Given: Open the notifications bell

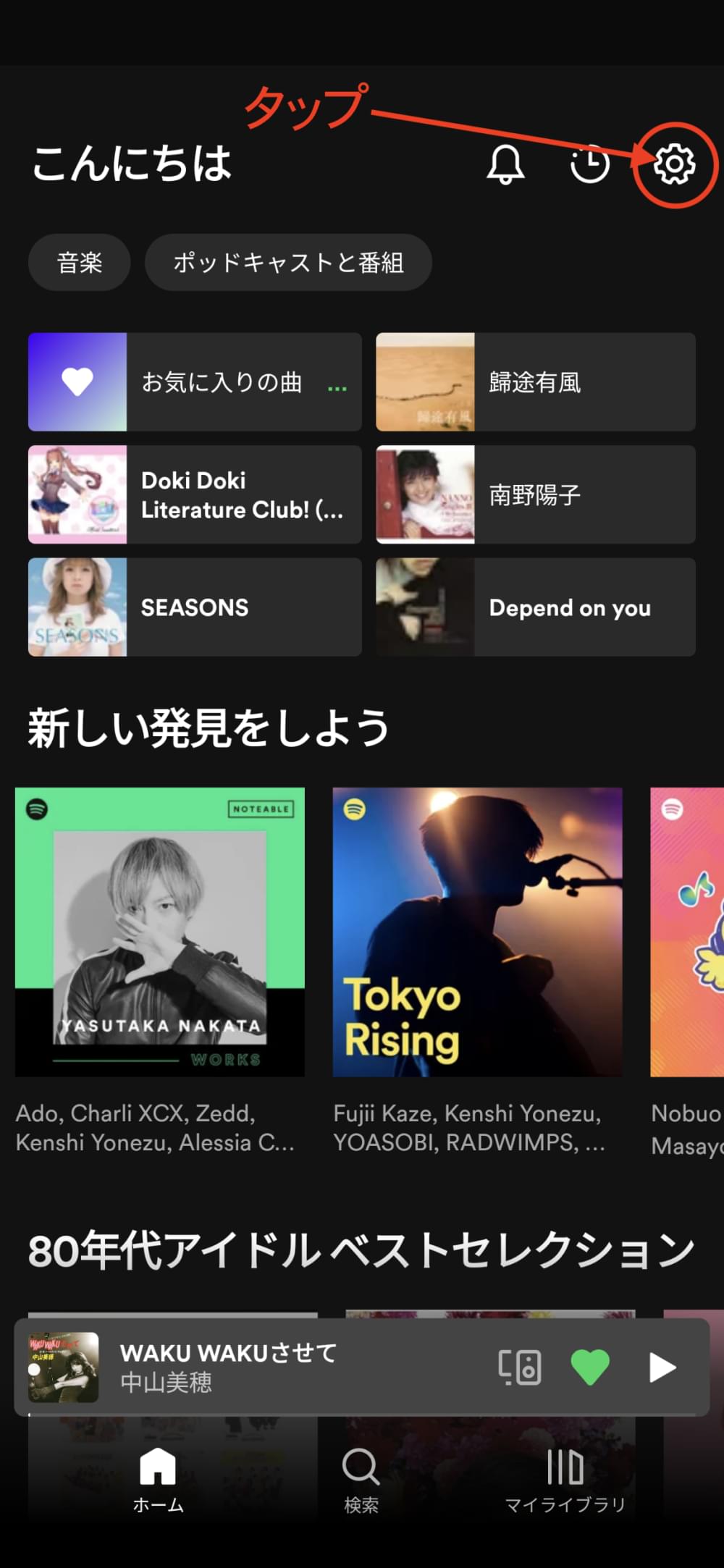Looking at the screenshot, I should pos(505,164).
